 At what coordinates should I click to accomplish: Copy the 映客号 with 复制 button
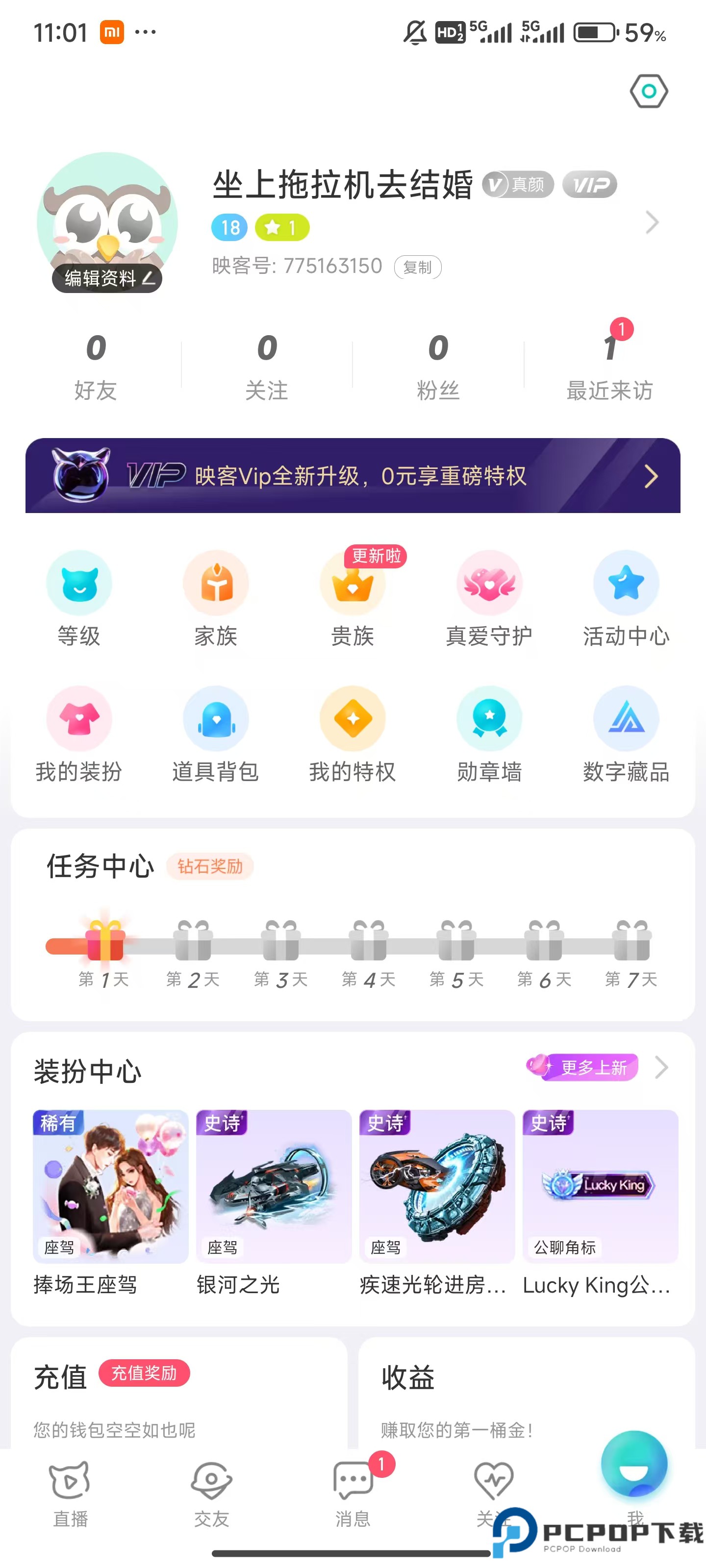click(x=417, y=267)
